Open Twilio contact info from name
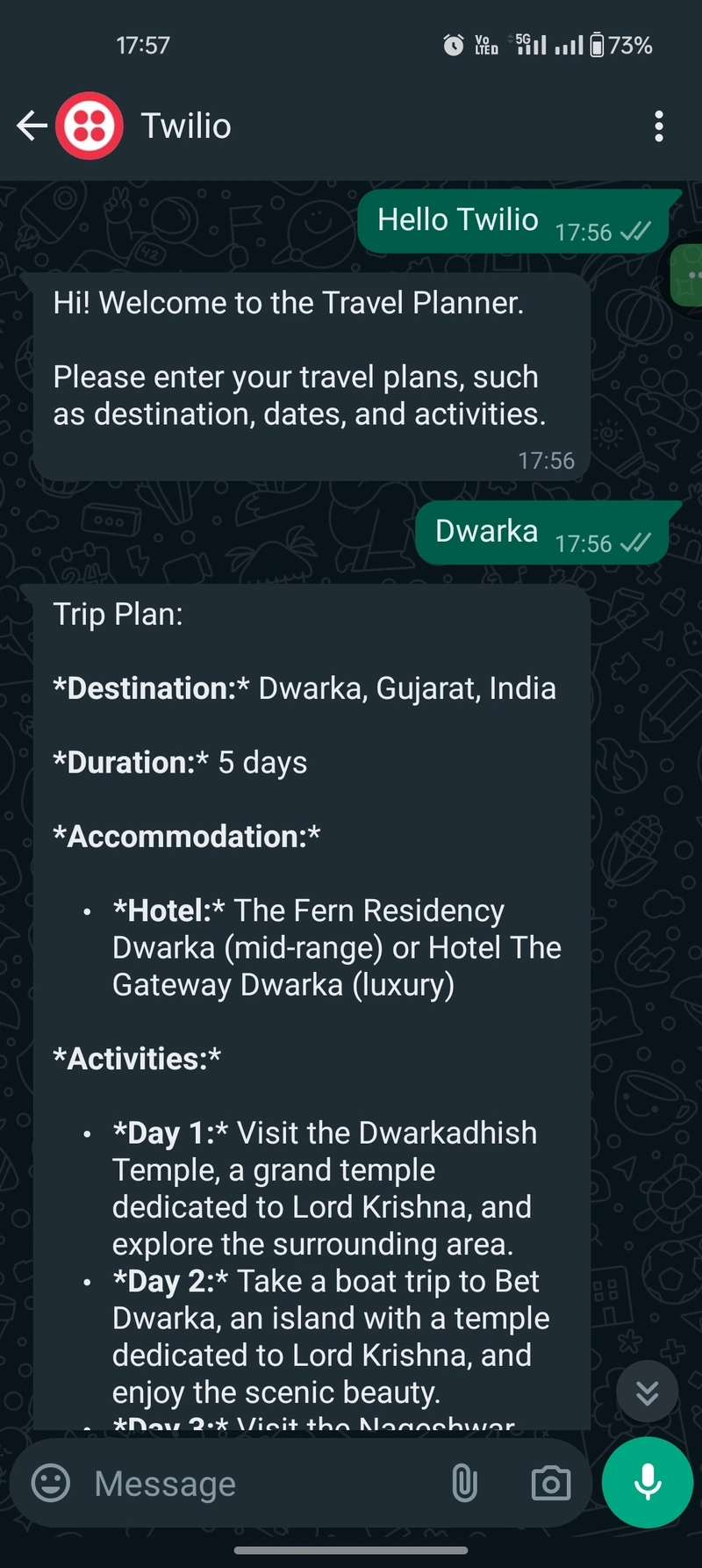Viewport: 702px width, 1568px height. click(x=186, y=126)
